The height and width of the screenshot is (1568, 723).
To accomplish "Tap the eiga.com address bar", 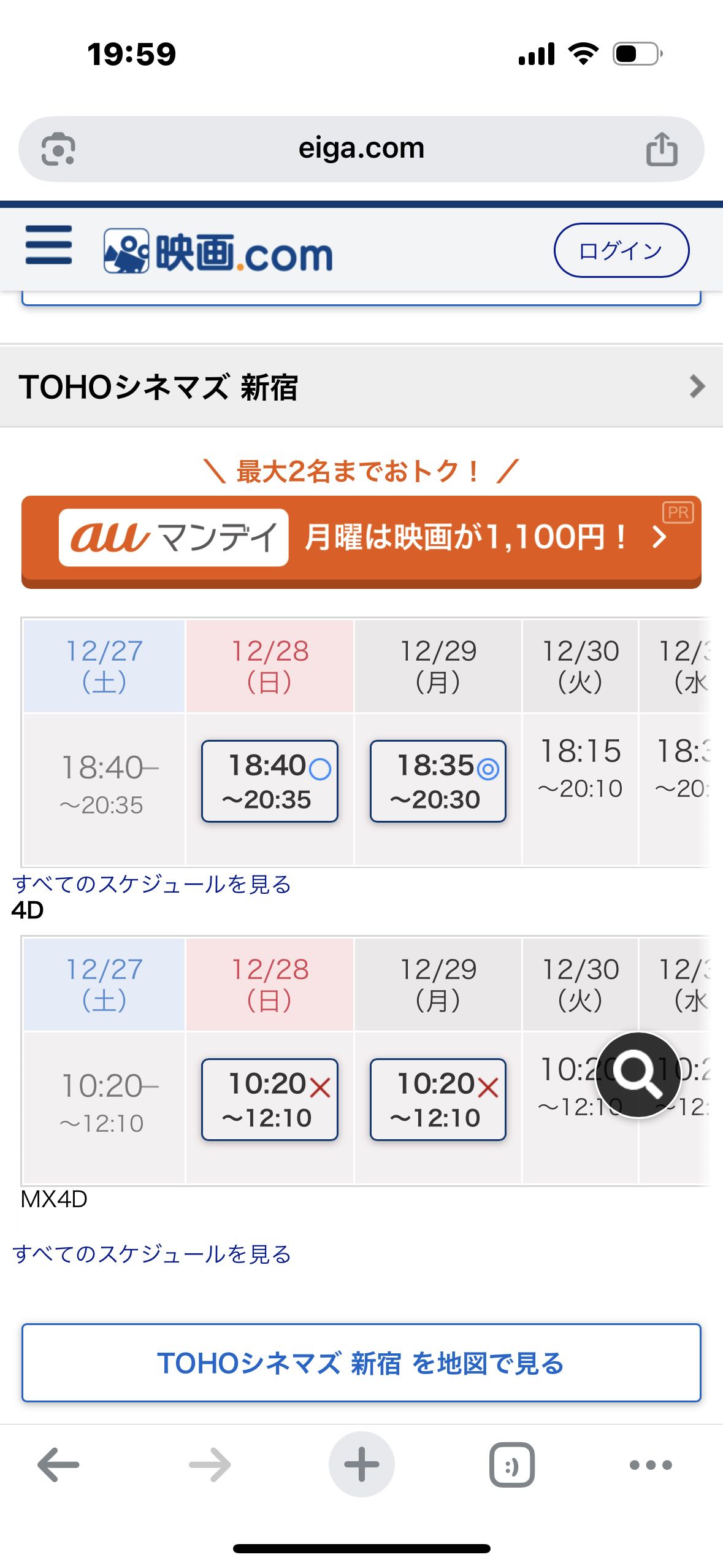I will (361, 148).
